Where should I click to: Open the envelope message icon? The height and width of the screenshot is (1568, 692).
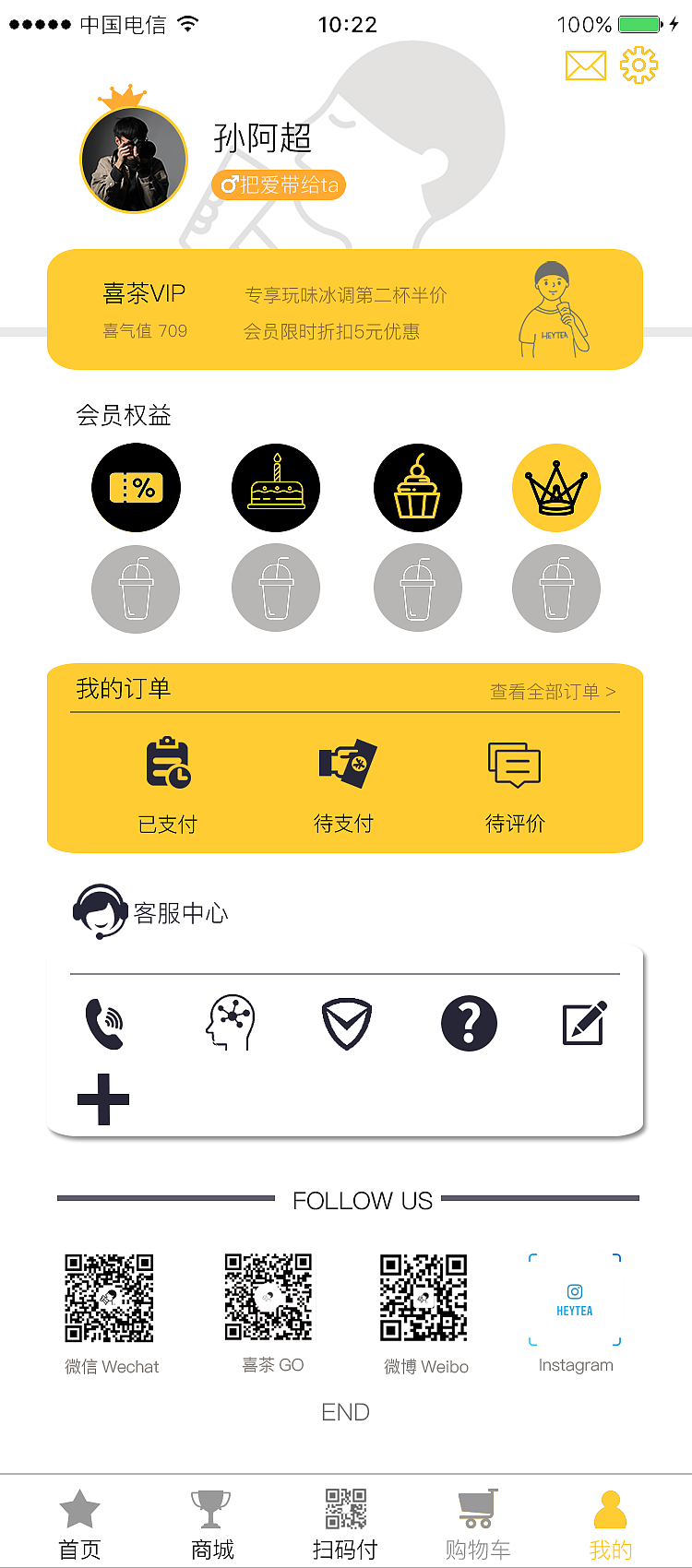coord(586,65)
